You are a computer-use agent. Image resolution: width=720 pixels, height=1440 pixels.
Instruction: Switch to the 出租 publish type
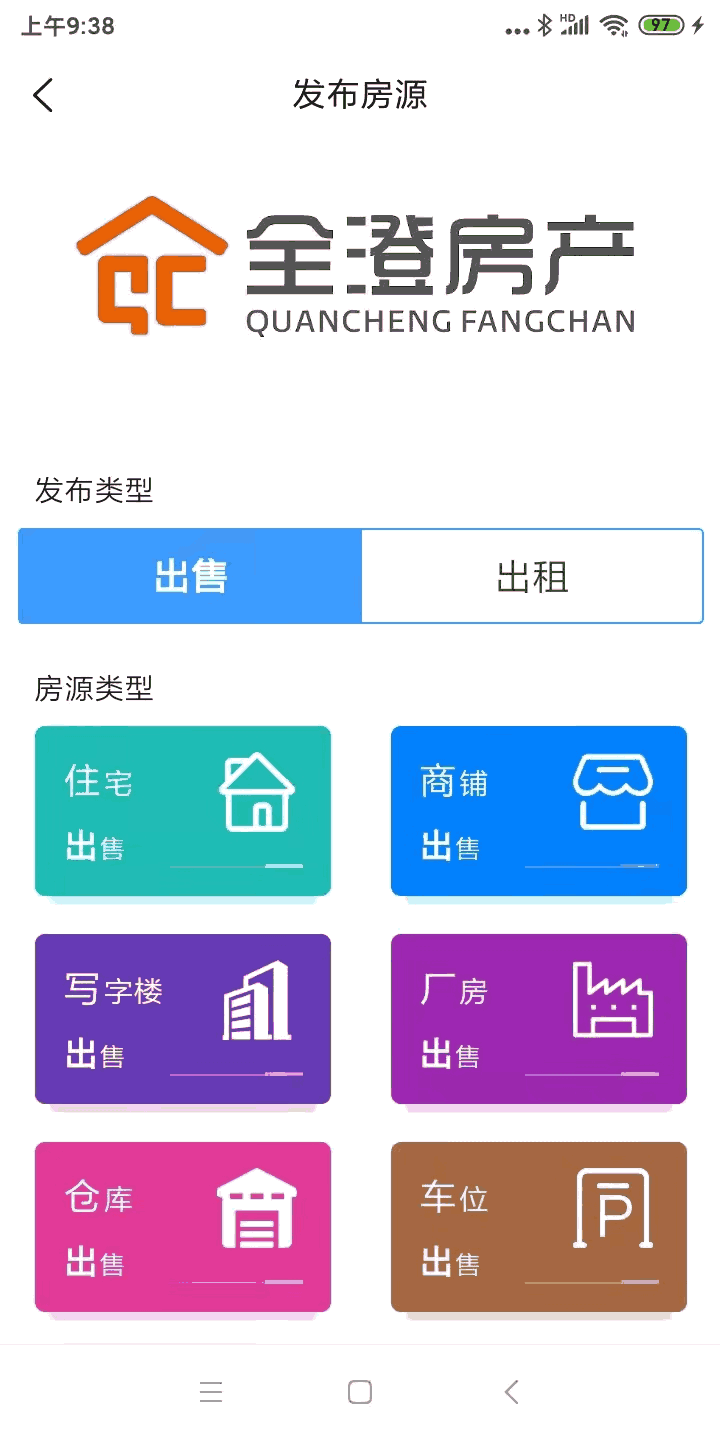pyautogui.click(x=532, y=577)
